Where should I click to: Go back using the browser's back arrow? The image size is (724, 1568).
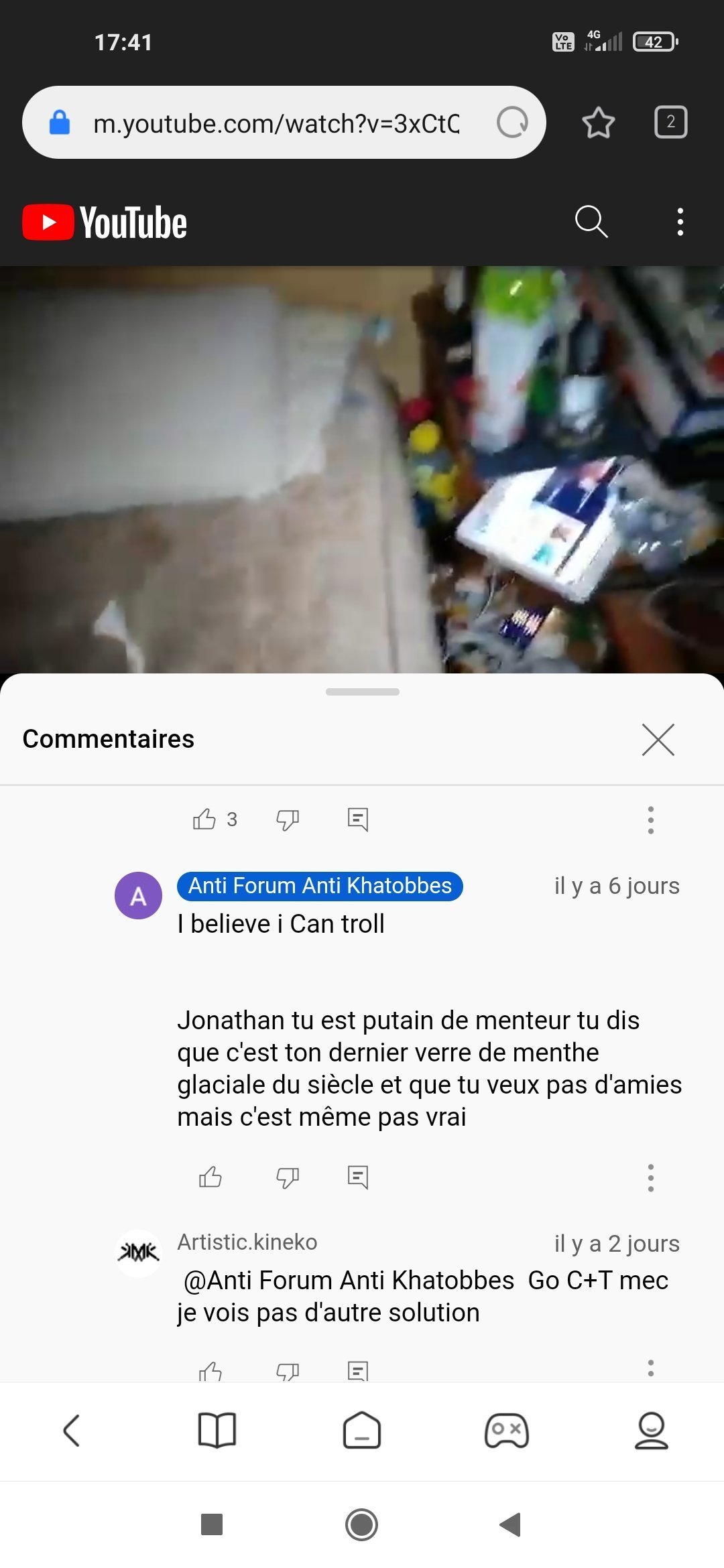pos(72,1431)
